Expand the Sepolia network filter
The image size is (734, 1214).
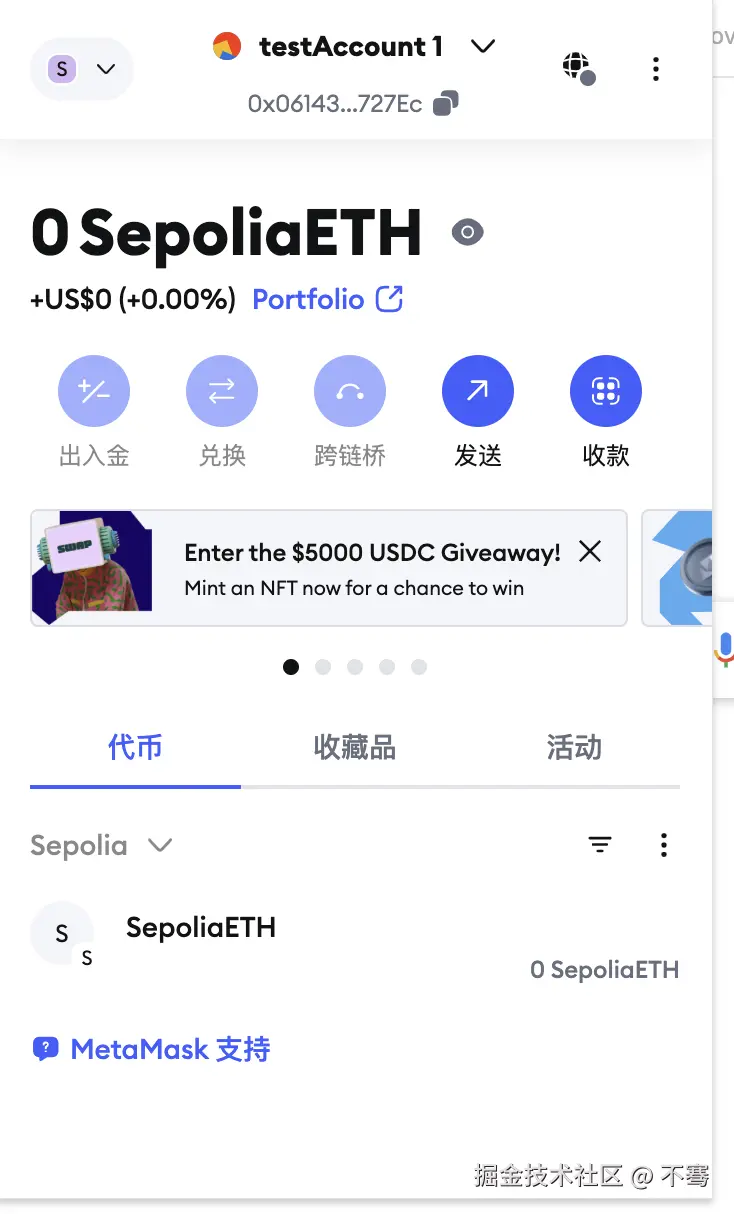point(101,846)
